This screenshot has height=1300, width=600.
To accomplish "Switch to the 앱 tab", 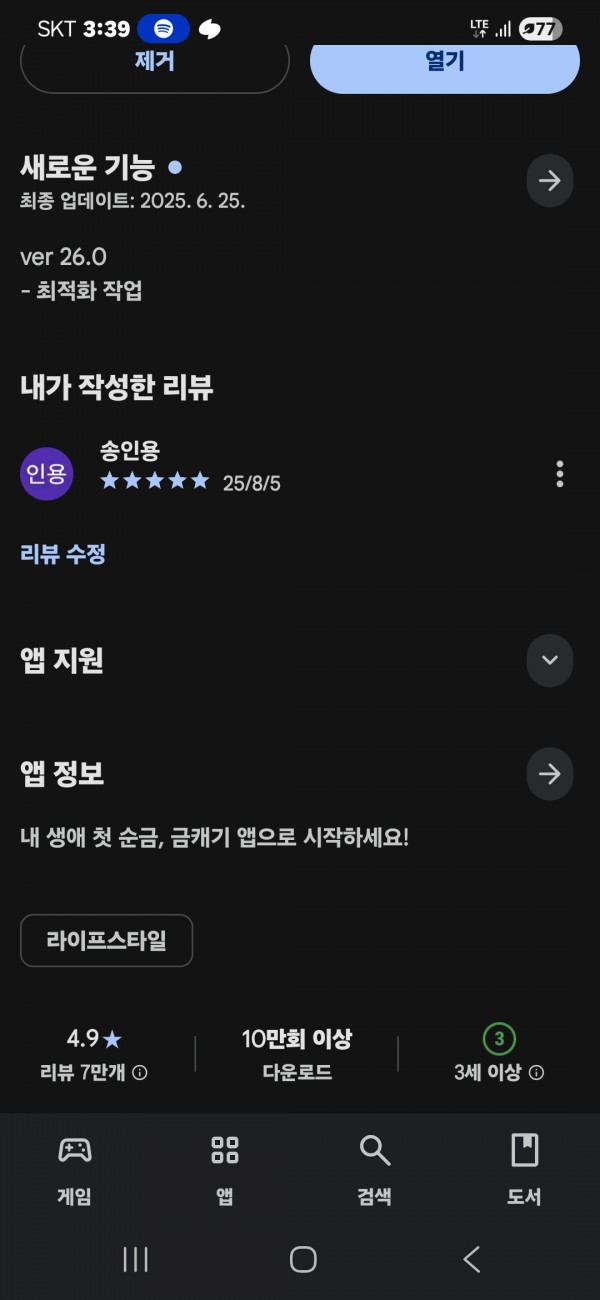I will pyautogui.click(x=225, y=1170).
